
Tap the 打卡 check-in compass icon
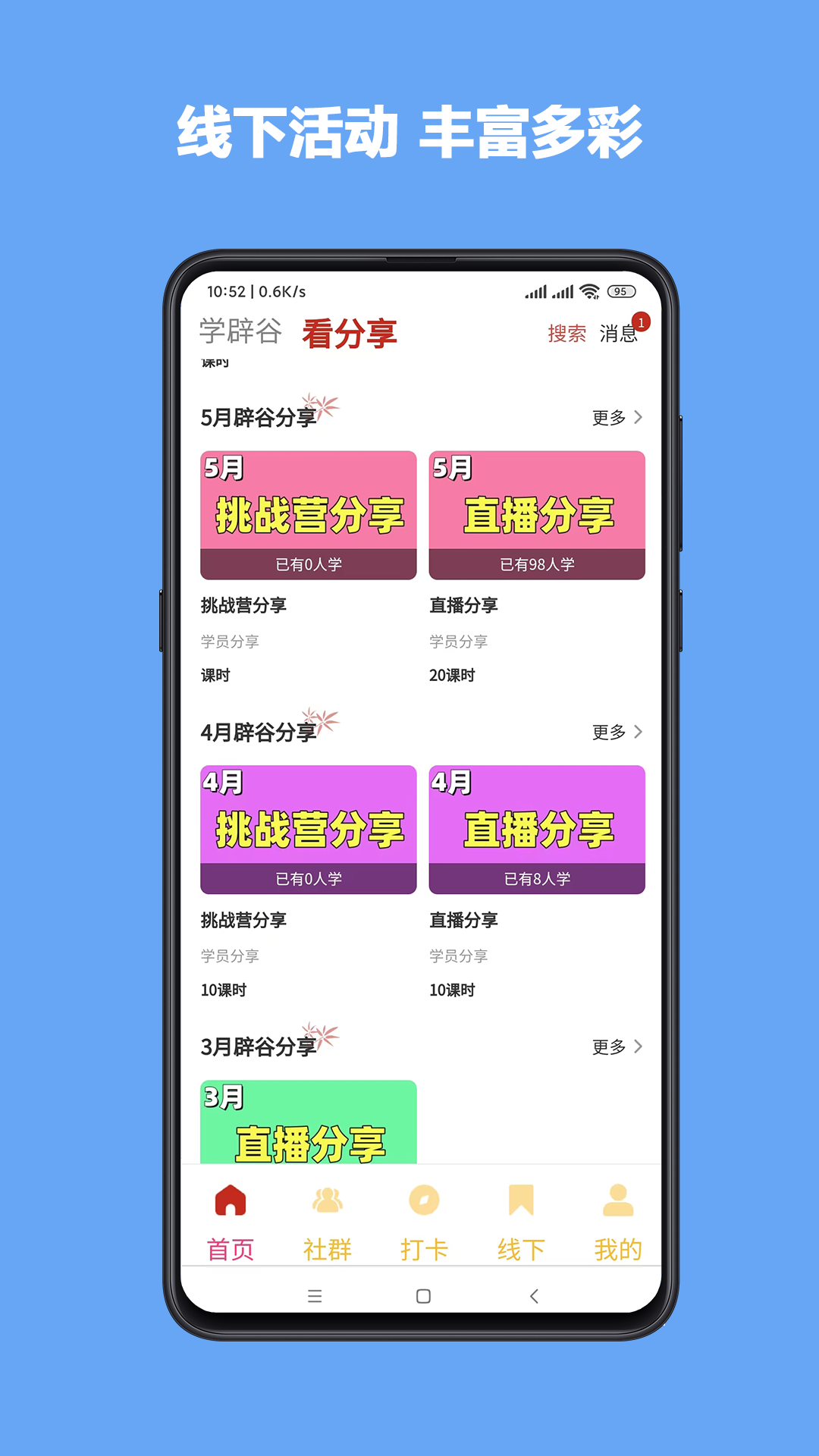[x=424, y=1202]
